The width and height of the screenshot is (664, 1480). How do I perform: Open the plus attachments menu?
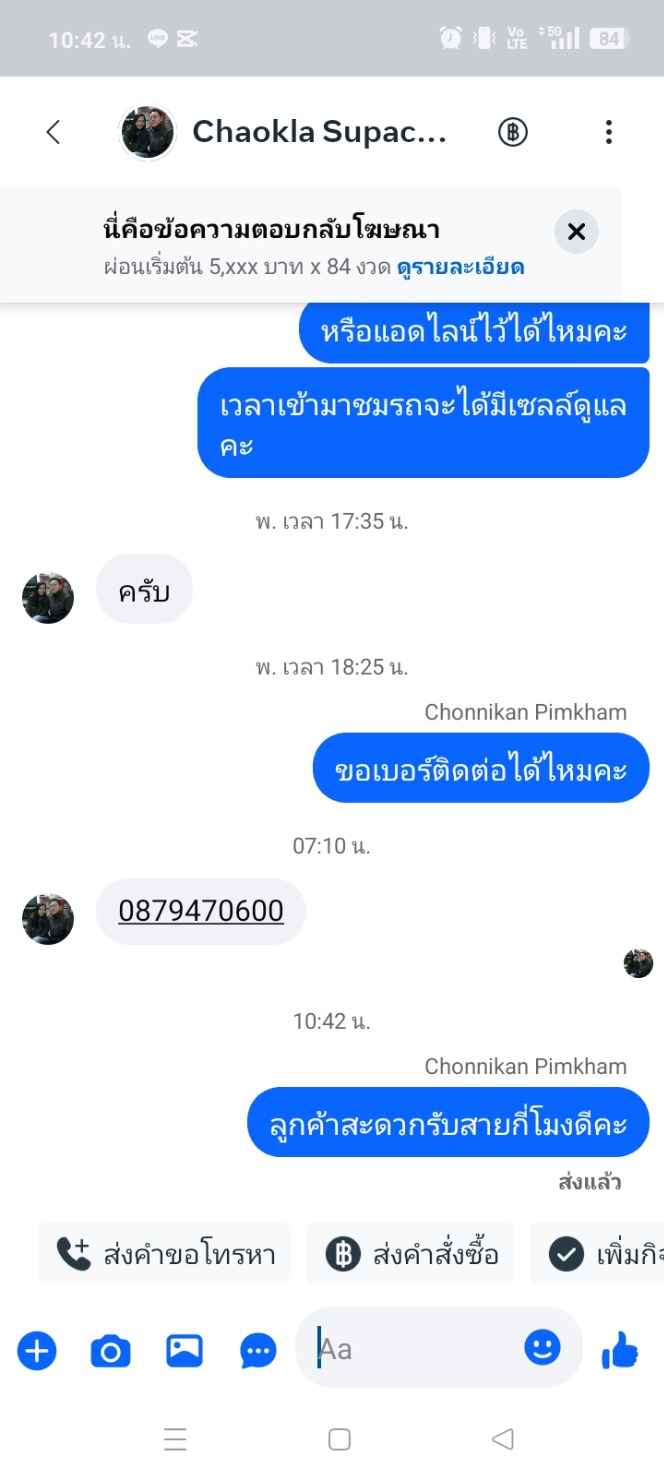tap(37, 1352)
